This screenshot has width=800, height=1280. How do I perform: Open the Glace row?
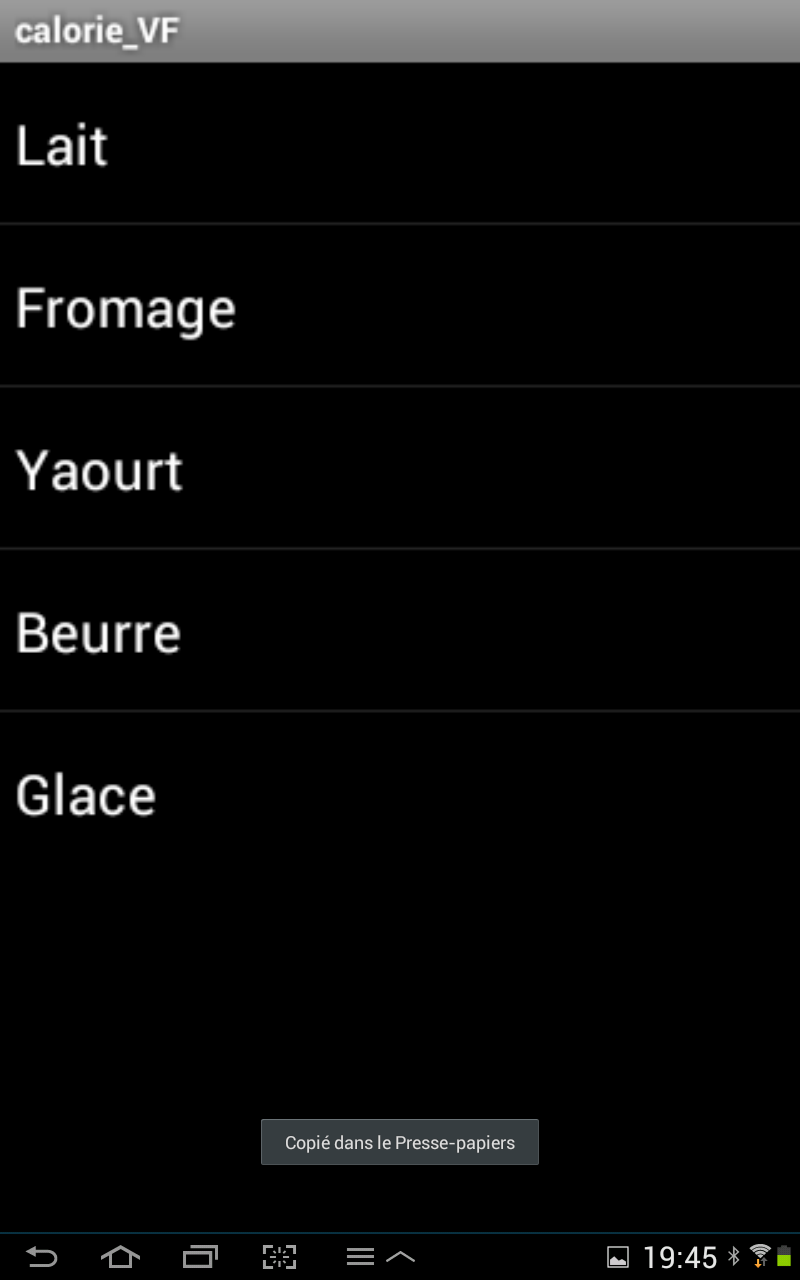click(x=400, y=793)
